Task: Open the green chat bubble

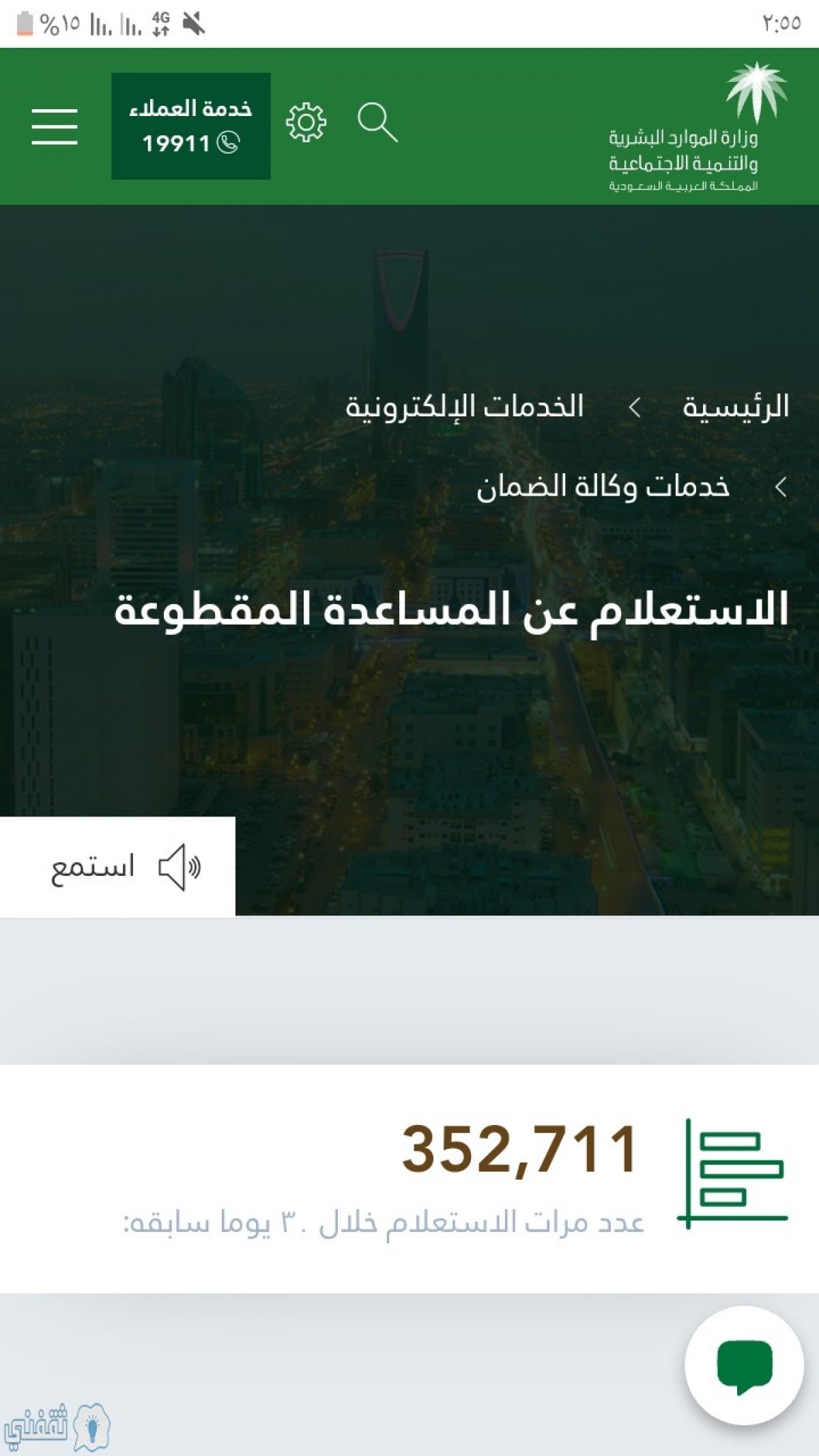Action: (745, 1366)
